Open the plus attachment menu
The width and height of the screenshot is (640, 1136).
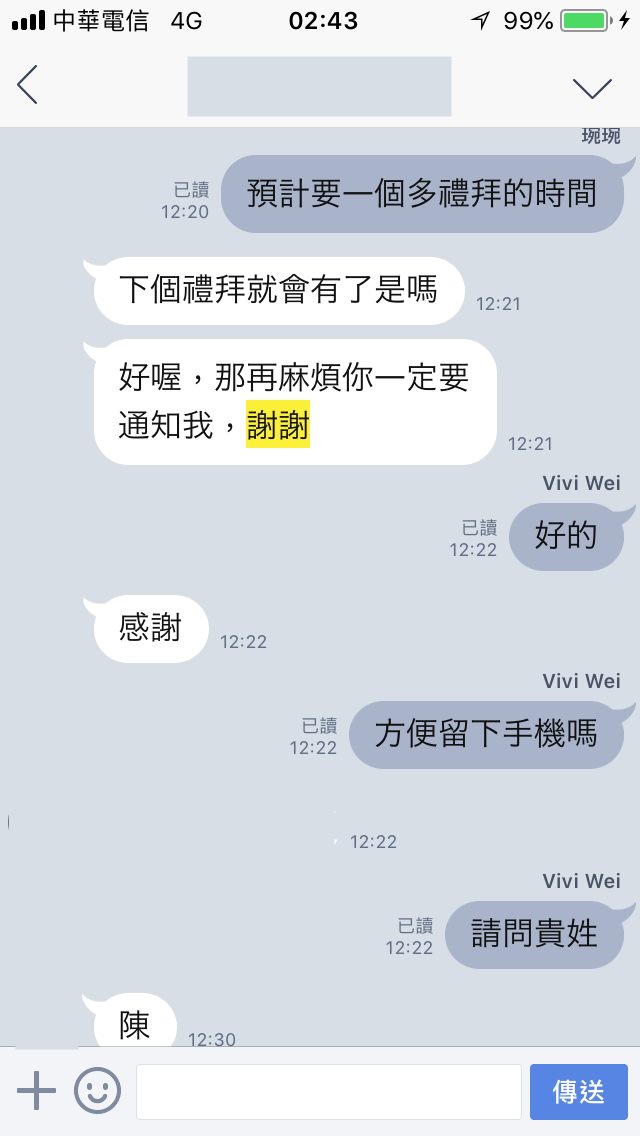37,1090
